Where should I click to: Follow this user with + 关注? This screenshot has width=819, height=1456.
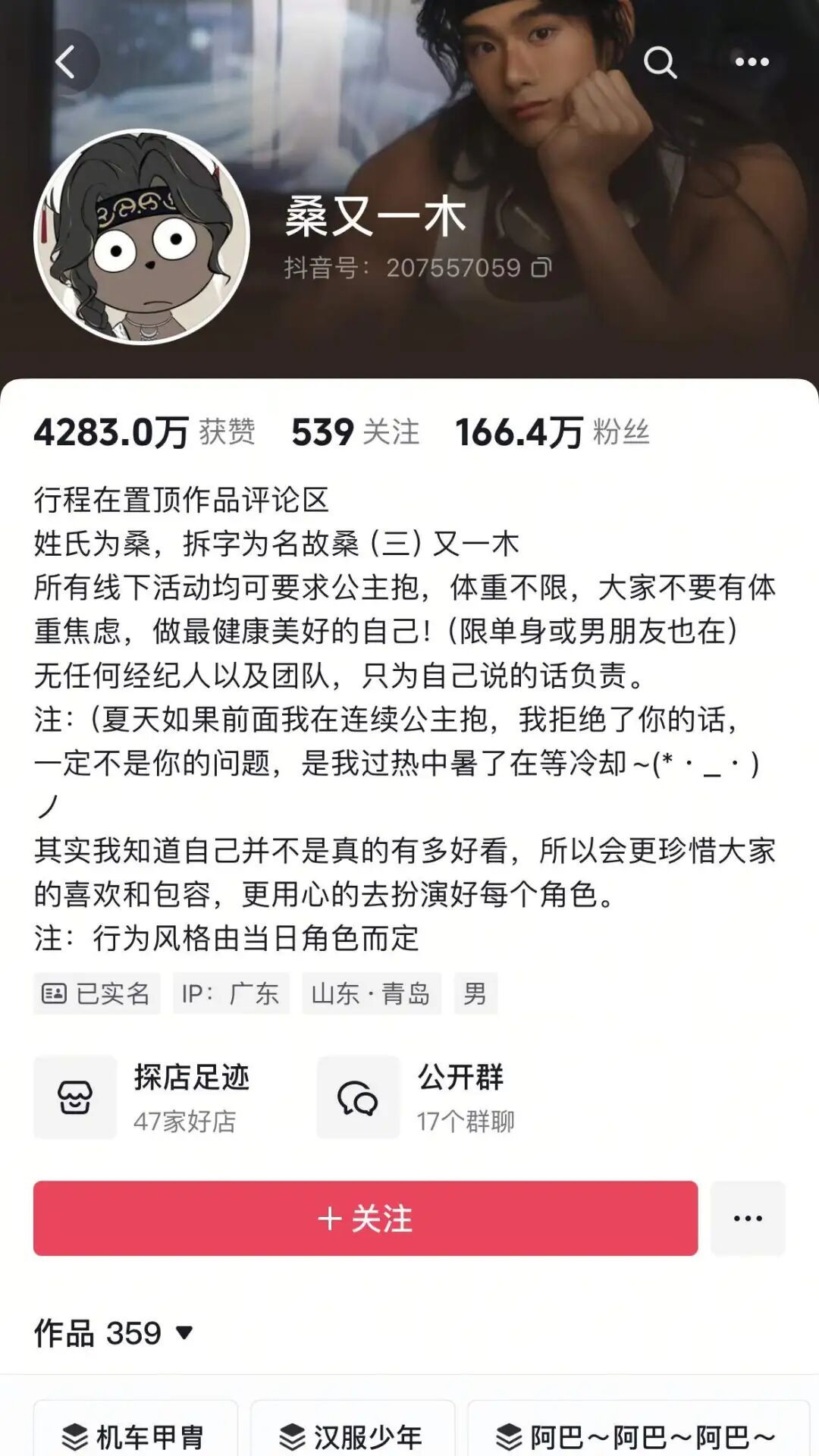pos(365,1218)
